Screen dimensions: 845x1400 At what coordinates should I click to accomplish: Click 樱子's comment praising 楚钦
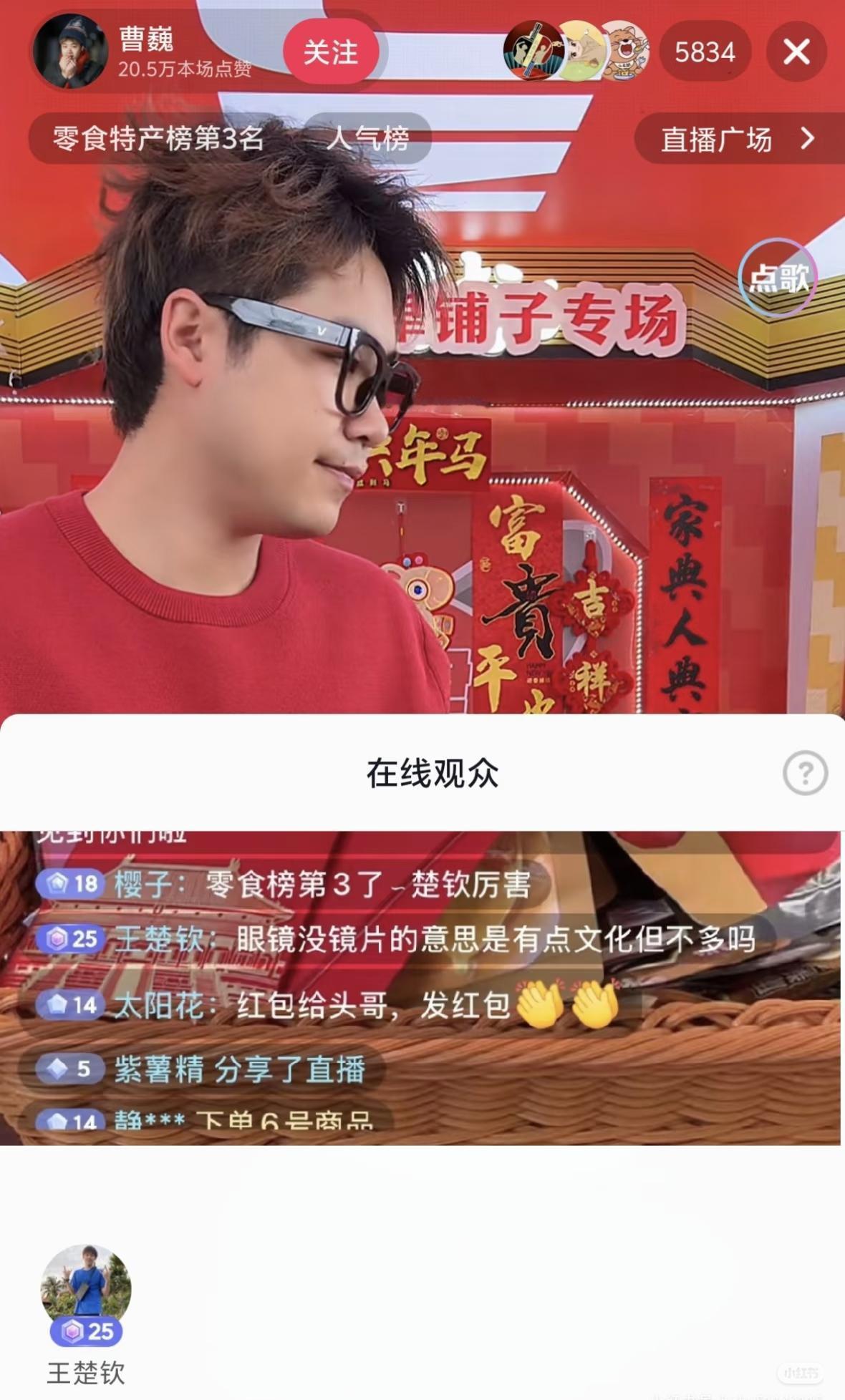315,885
